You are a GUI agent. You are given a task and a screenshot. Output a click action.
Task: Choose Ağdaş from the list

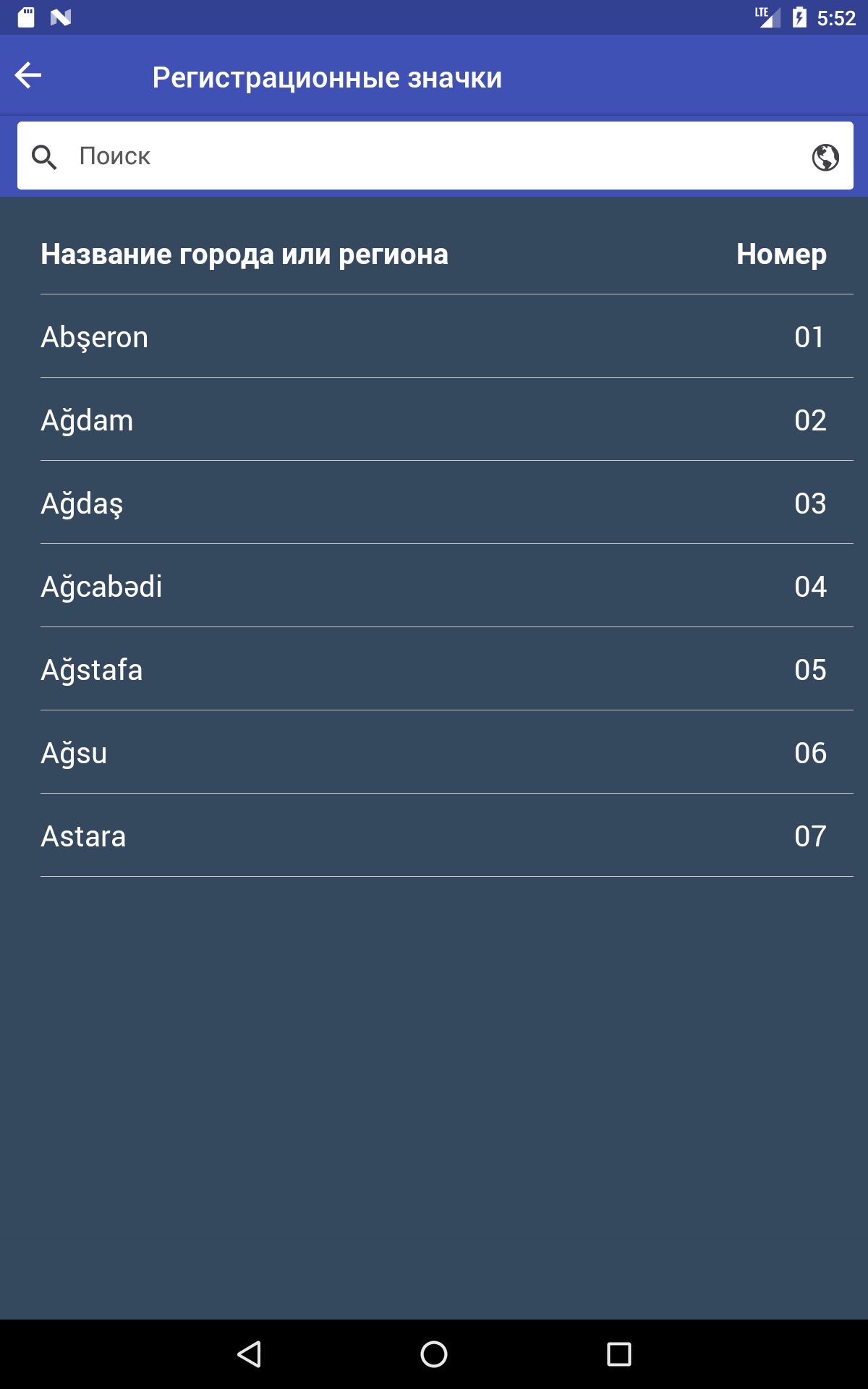(434, 504)
